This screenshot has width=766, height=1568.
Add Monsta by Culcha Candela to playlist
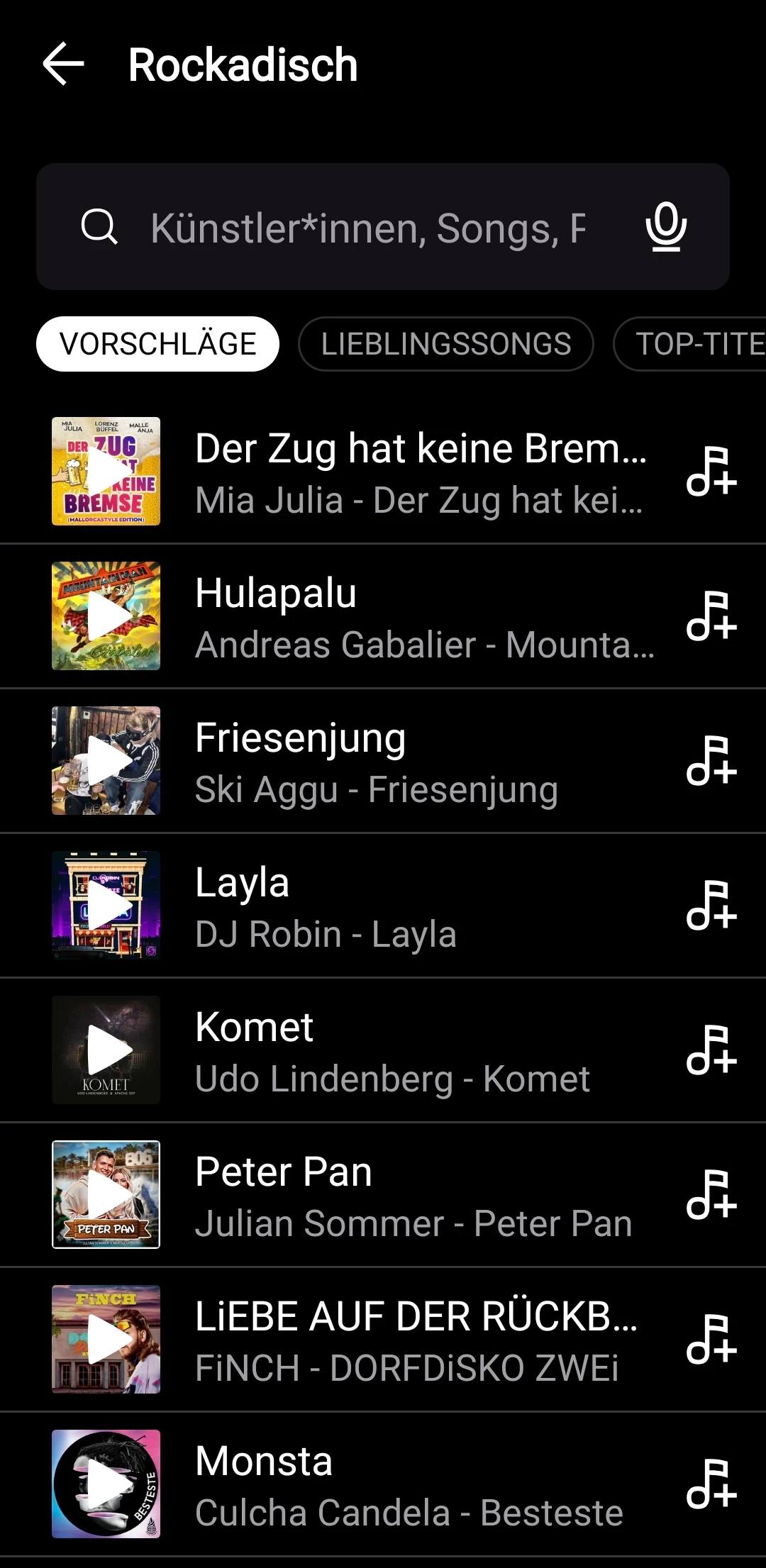coord(711,1484)
